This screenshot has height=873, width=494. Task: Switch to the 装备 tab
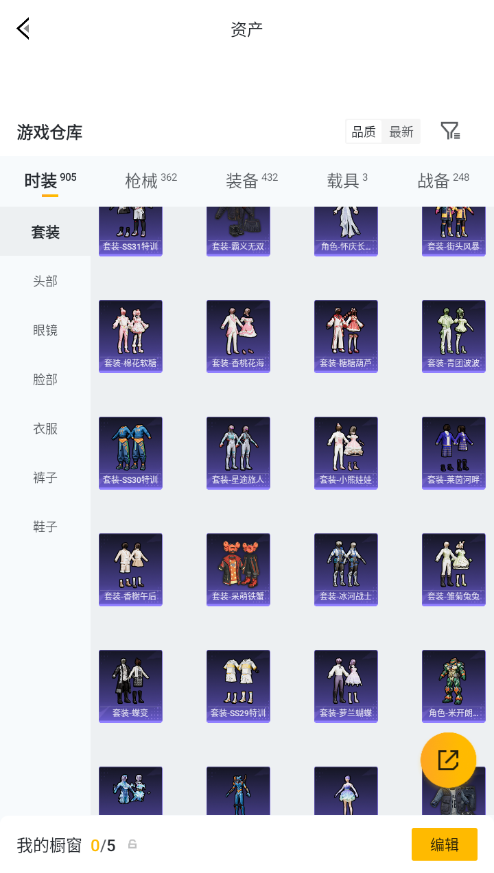tap(252, 180)
